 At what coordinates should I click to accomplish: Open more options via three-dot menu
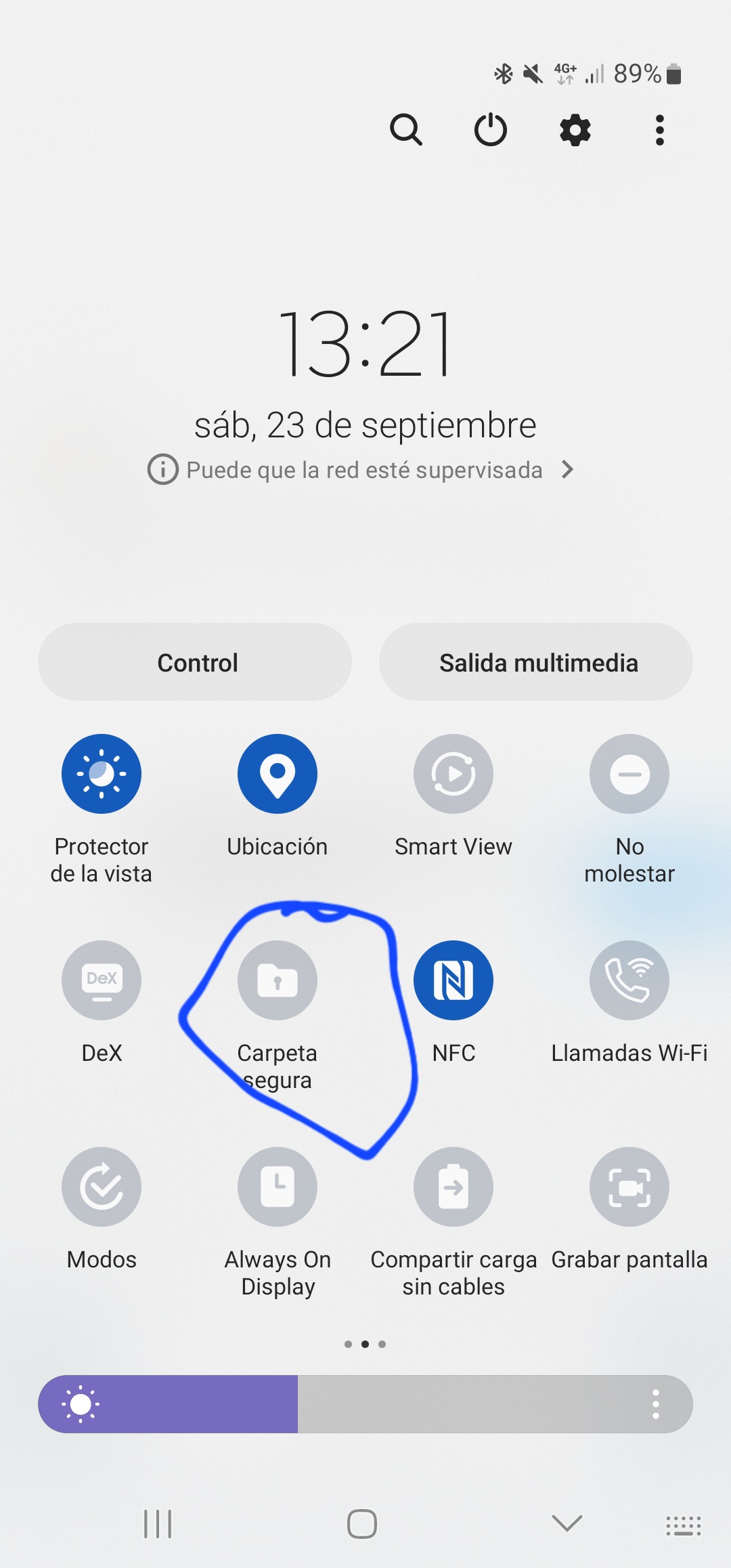point(658,130)
